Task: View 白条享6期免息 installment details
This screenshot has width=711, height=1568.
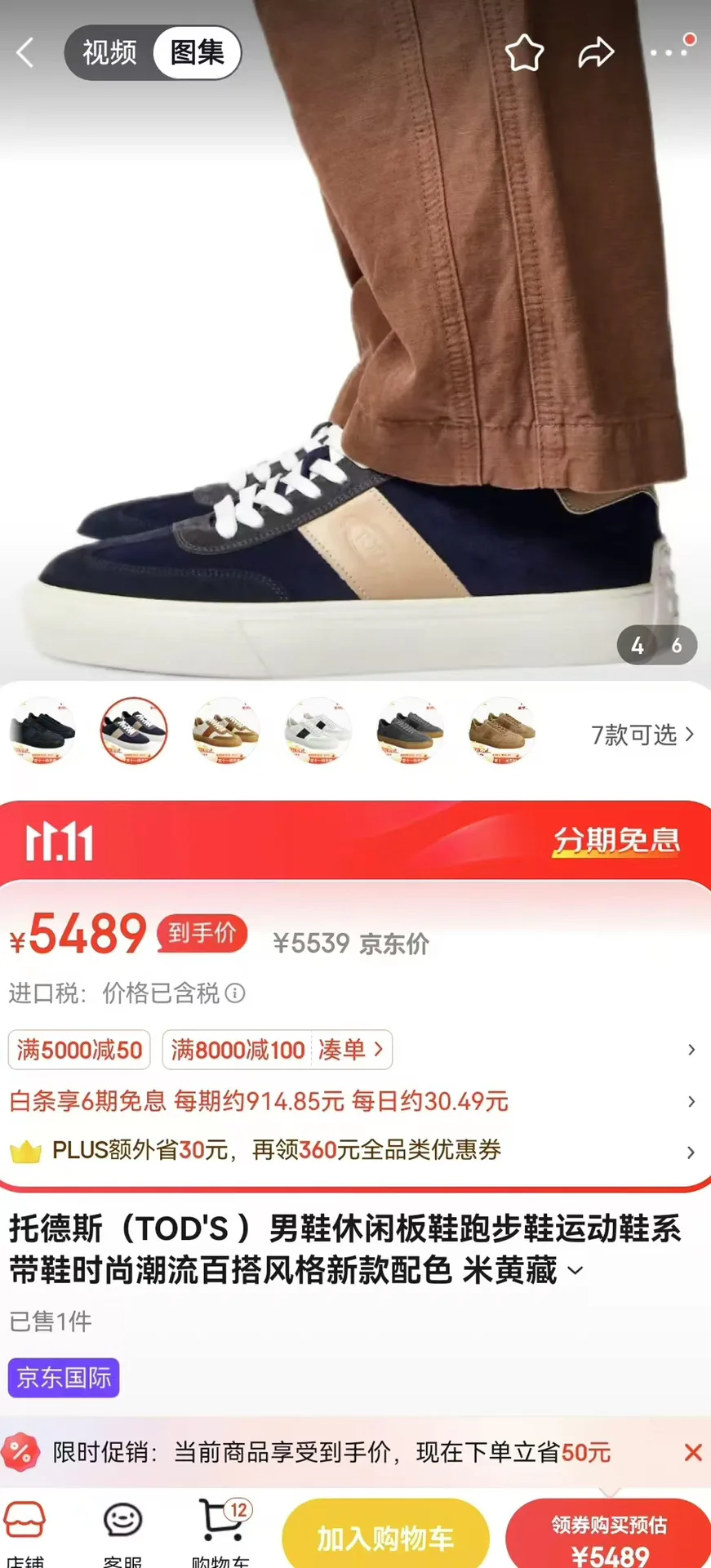Action: pyautogui.click(x=352, y=1101)
